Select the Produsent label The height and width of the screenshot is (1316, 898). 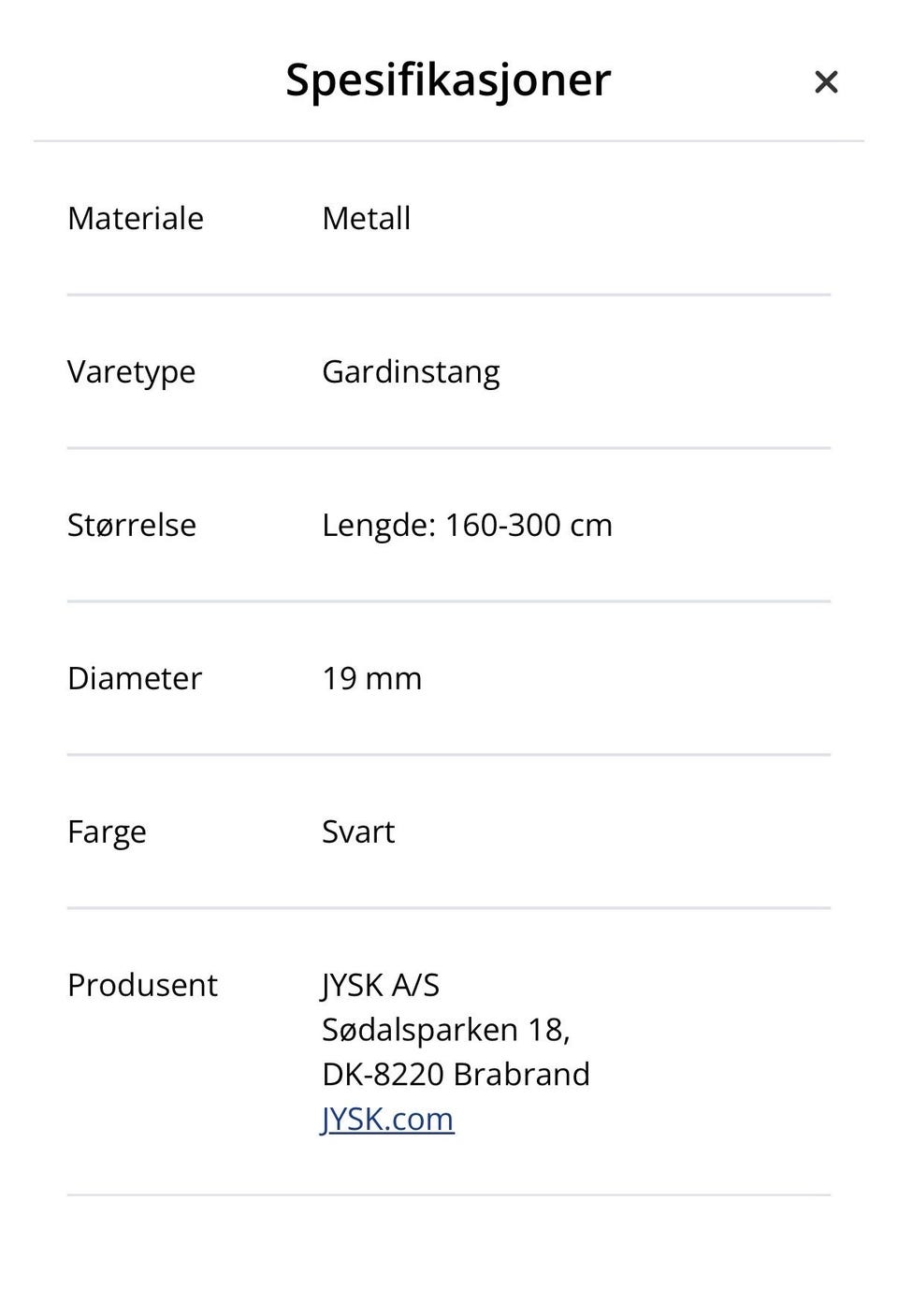(142, 985)
